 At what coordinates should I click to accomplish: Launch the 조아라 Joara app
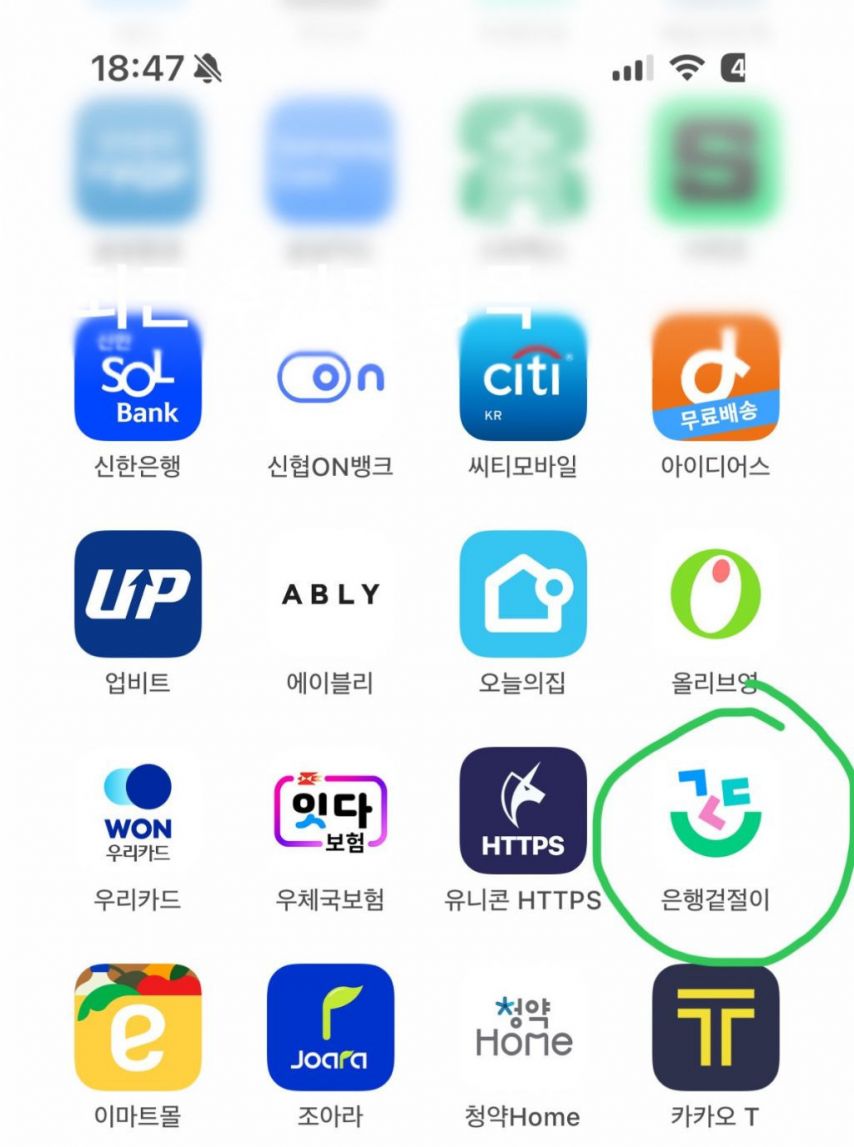coord(330,1027)
